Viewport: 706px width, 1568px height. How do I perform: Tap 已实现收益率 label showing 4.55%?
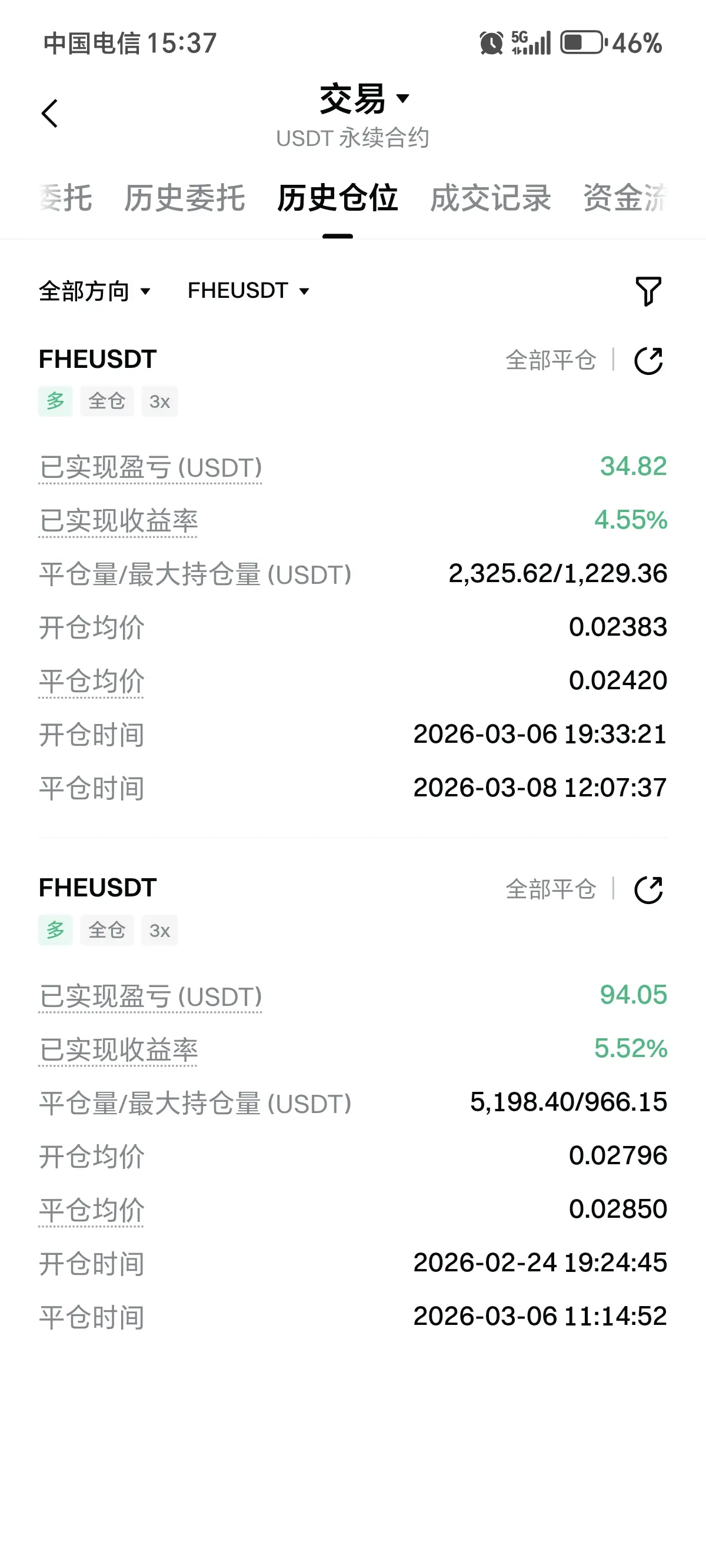pyautogui.click(x=118, y=521)
